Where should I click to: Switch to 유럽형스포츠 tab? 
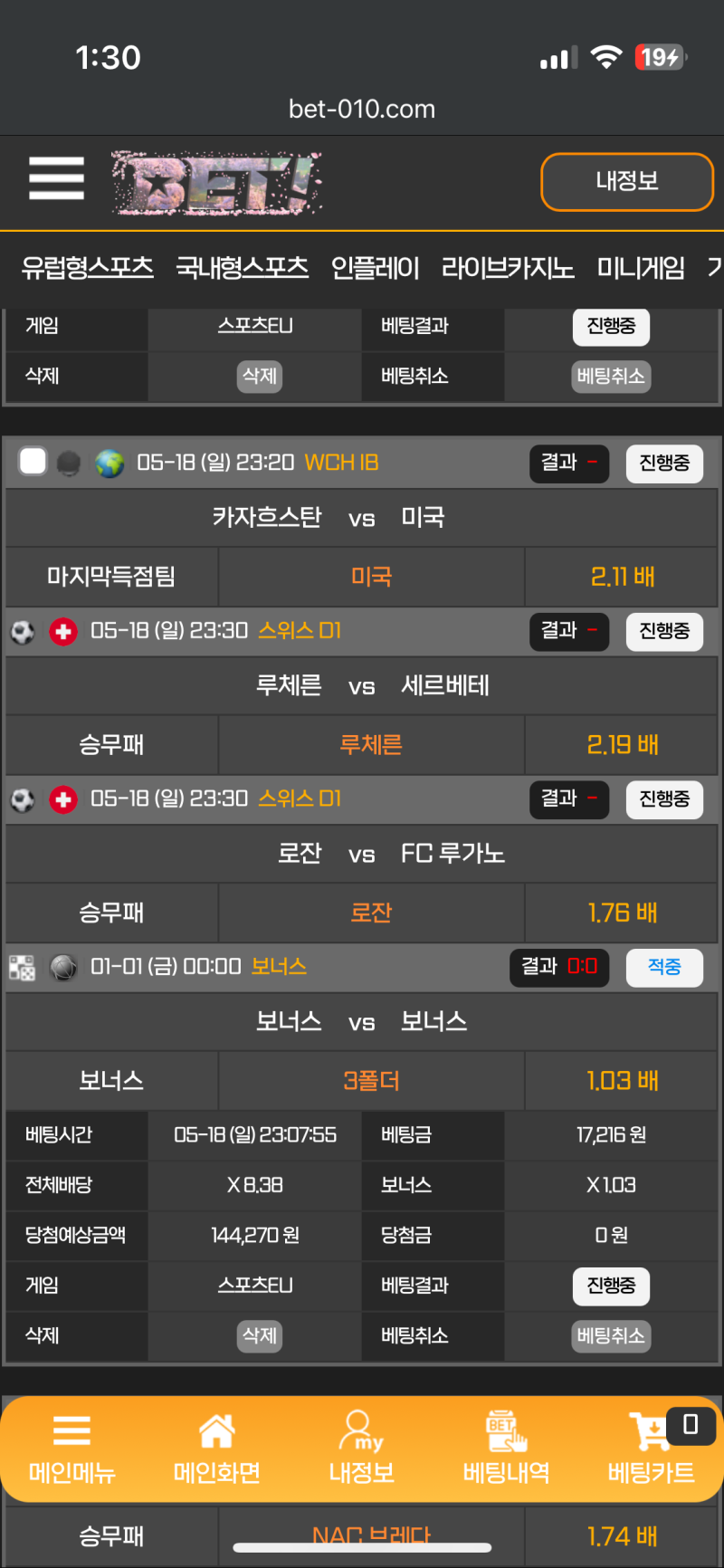87,268
